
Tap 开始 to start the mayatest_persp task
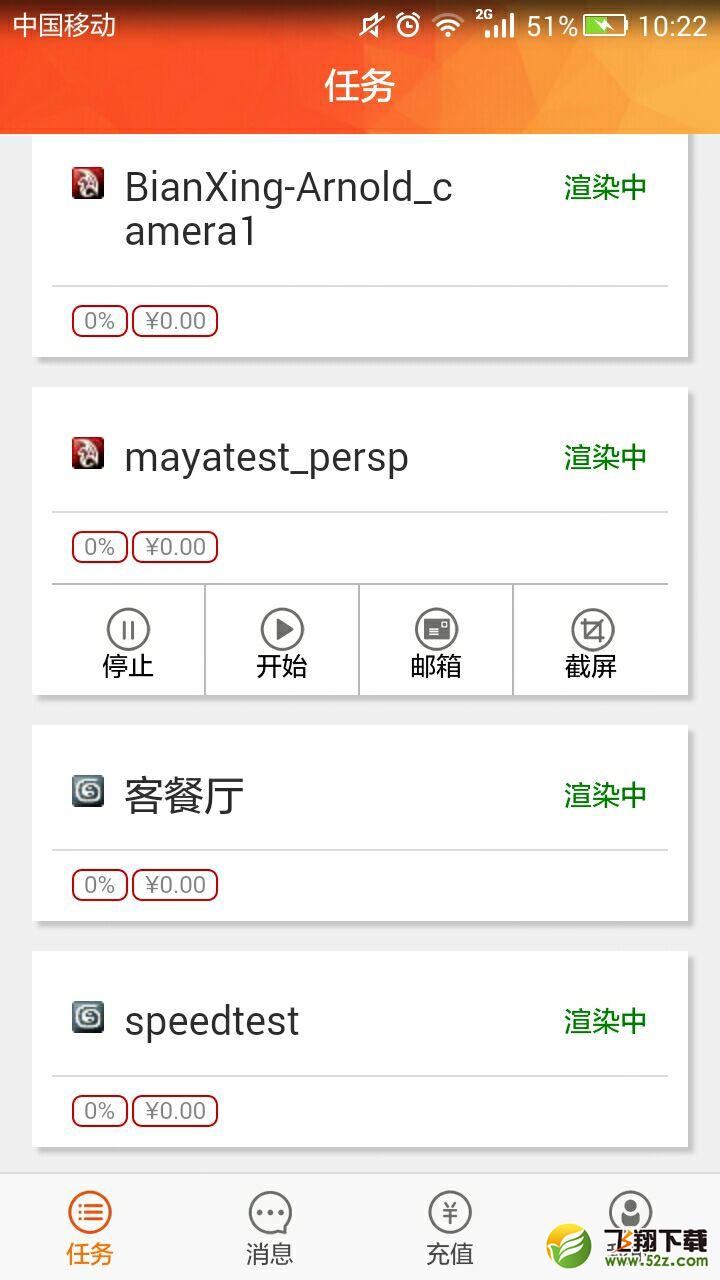282,640
